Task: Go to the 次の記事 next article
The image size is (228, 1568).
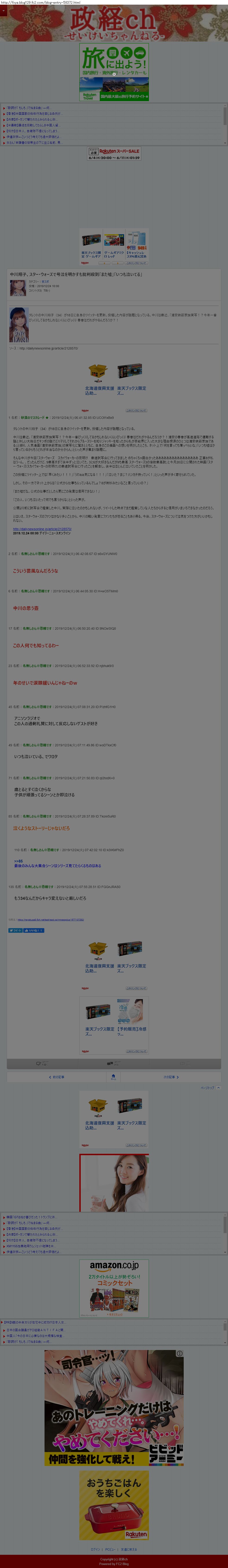Action: tap(170, 1077)
